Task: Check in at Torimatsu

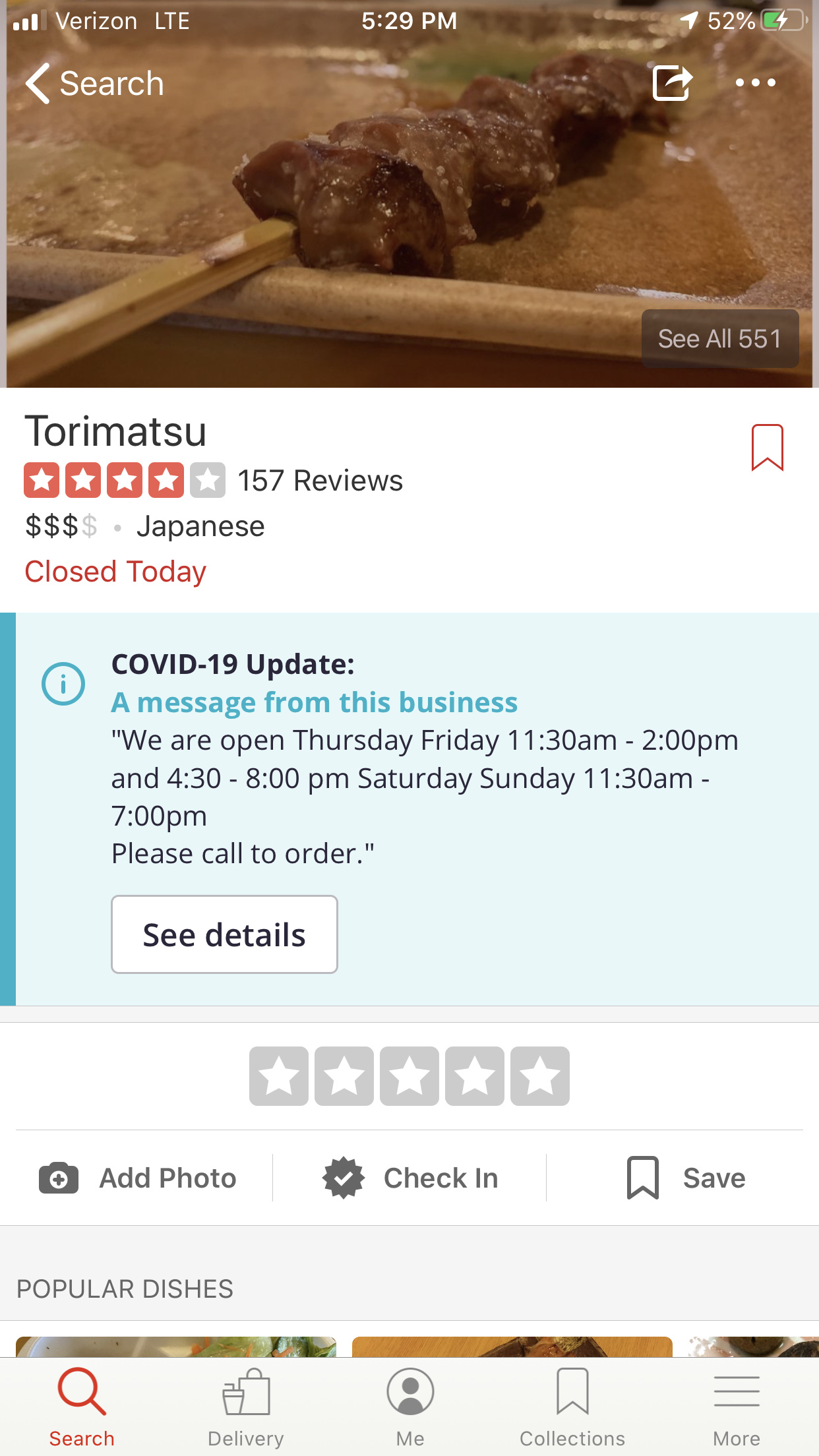Action: [x=410, y=1178]
